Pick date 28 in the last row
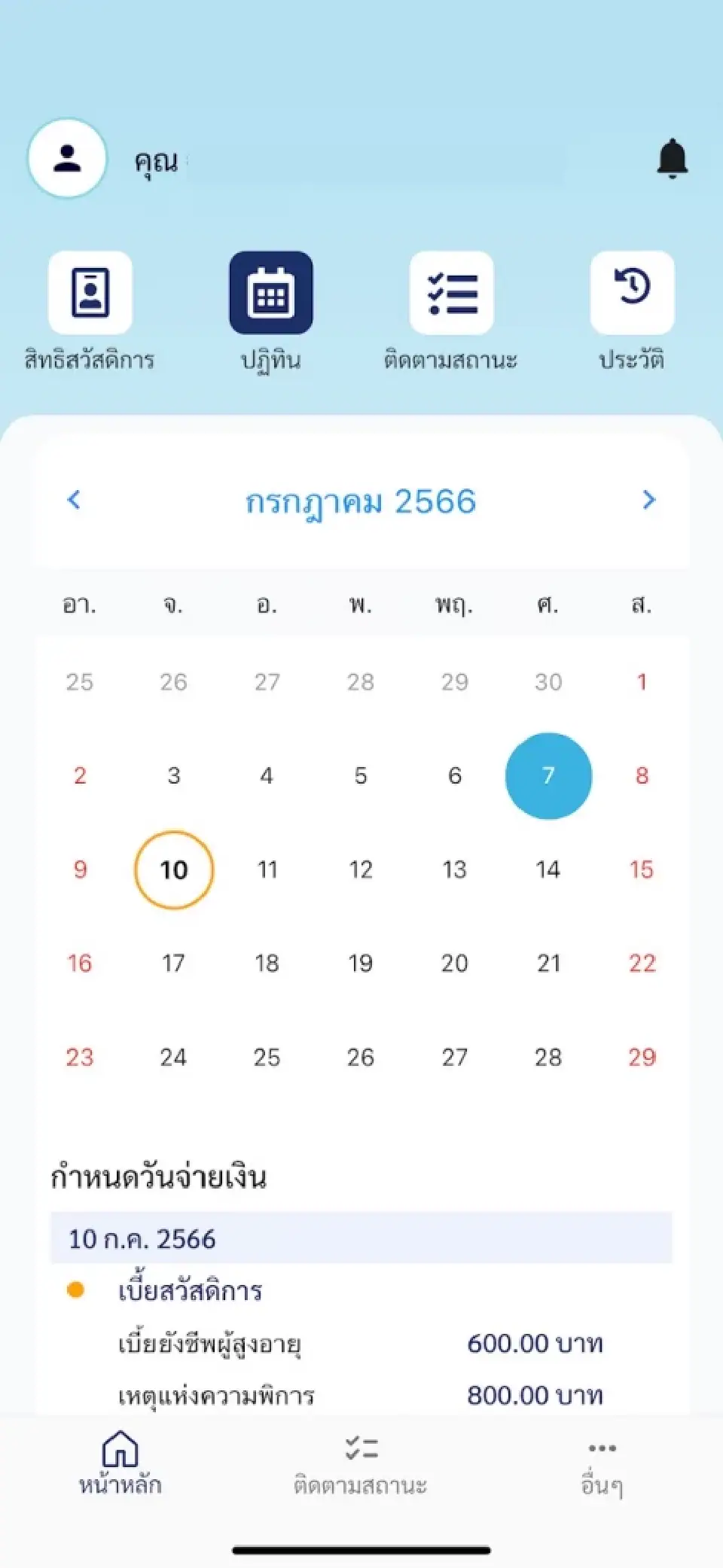 click(548, 1058)
